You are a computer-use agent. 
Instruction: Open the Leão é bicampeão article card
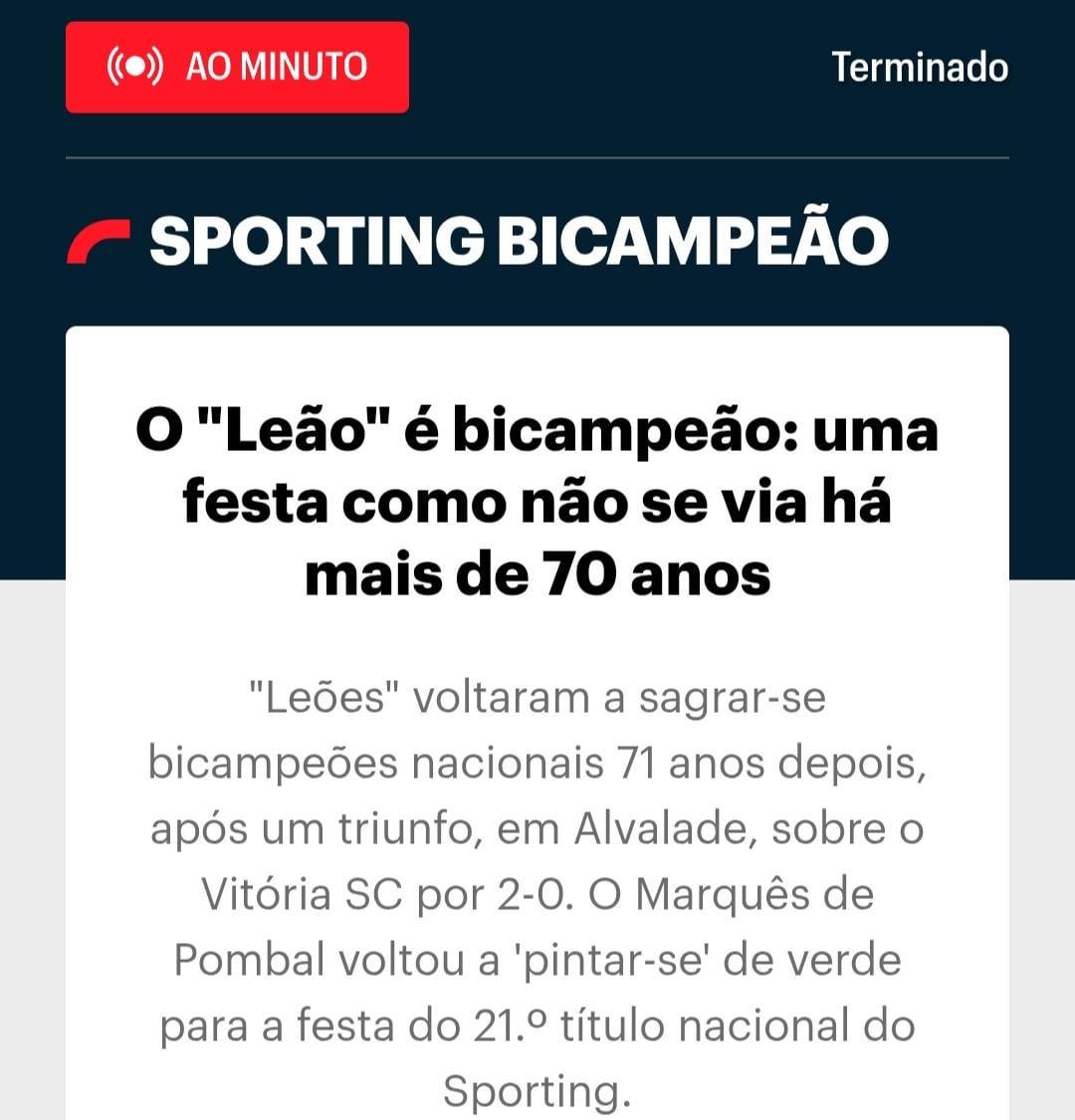point(537,503)
